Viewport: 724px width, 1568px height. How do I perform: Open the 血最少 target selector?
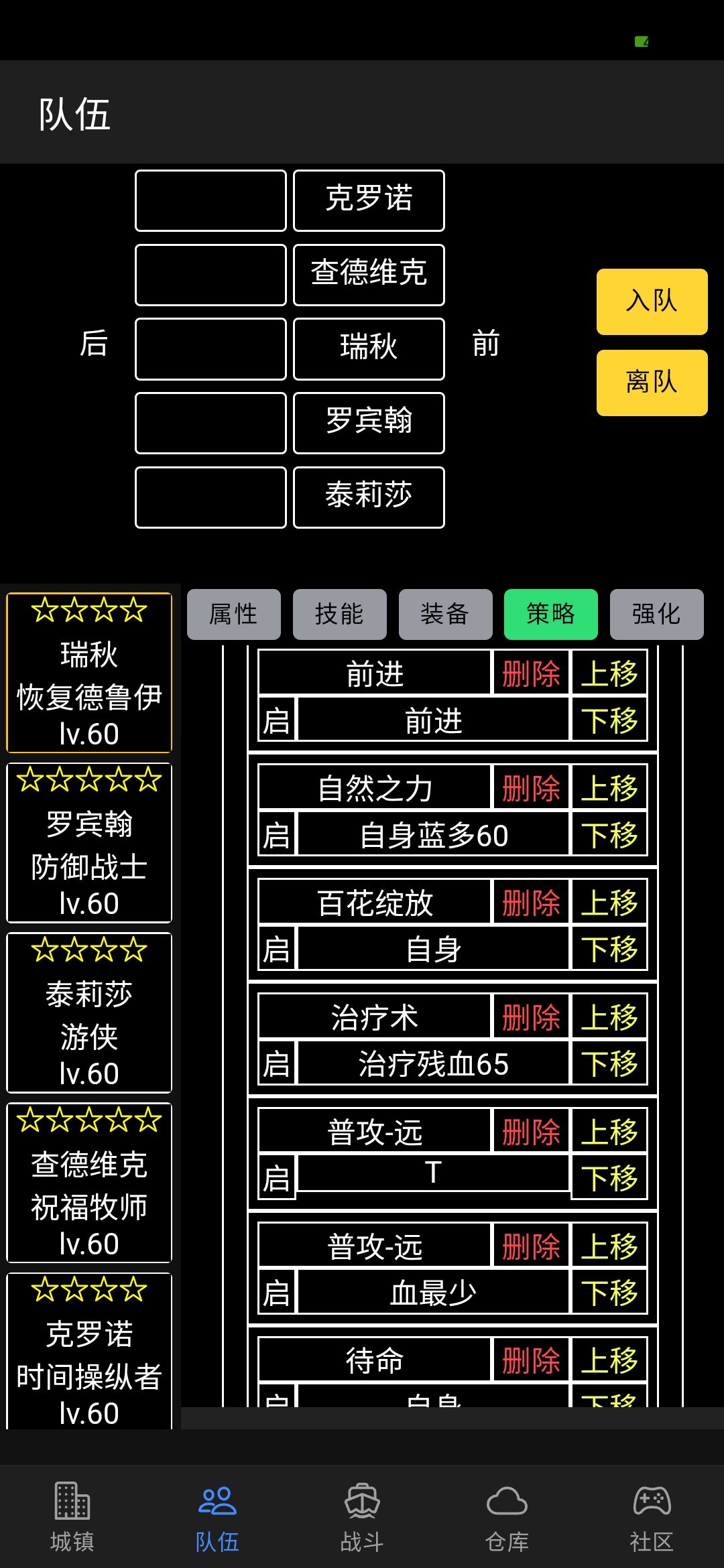click(x=434, y=1292)
